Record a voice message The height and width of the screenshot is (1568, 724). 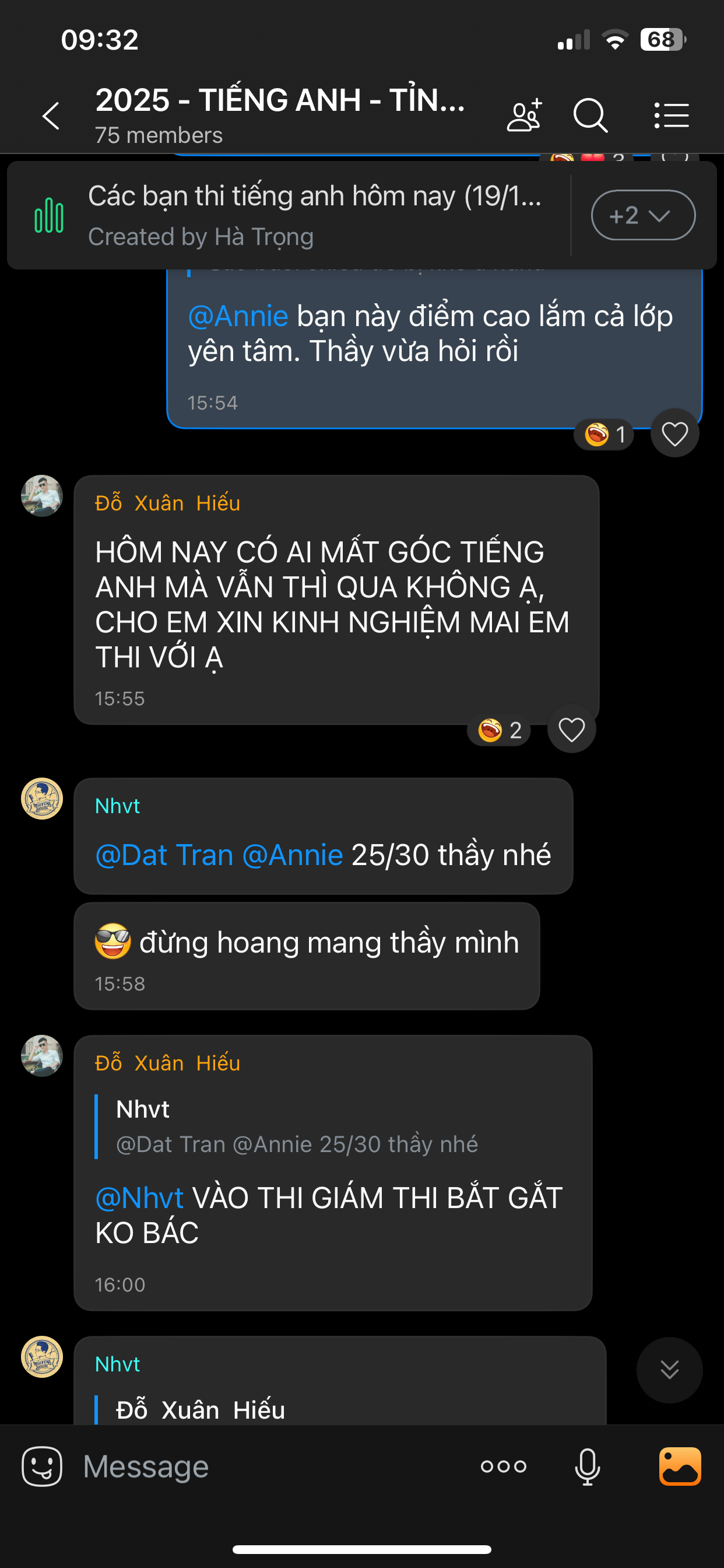587,1466
